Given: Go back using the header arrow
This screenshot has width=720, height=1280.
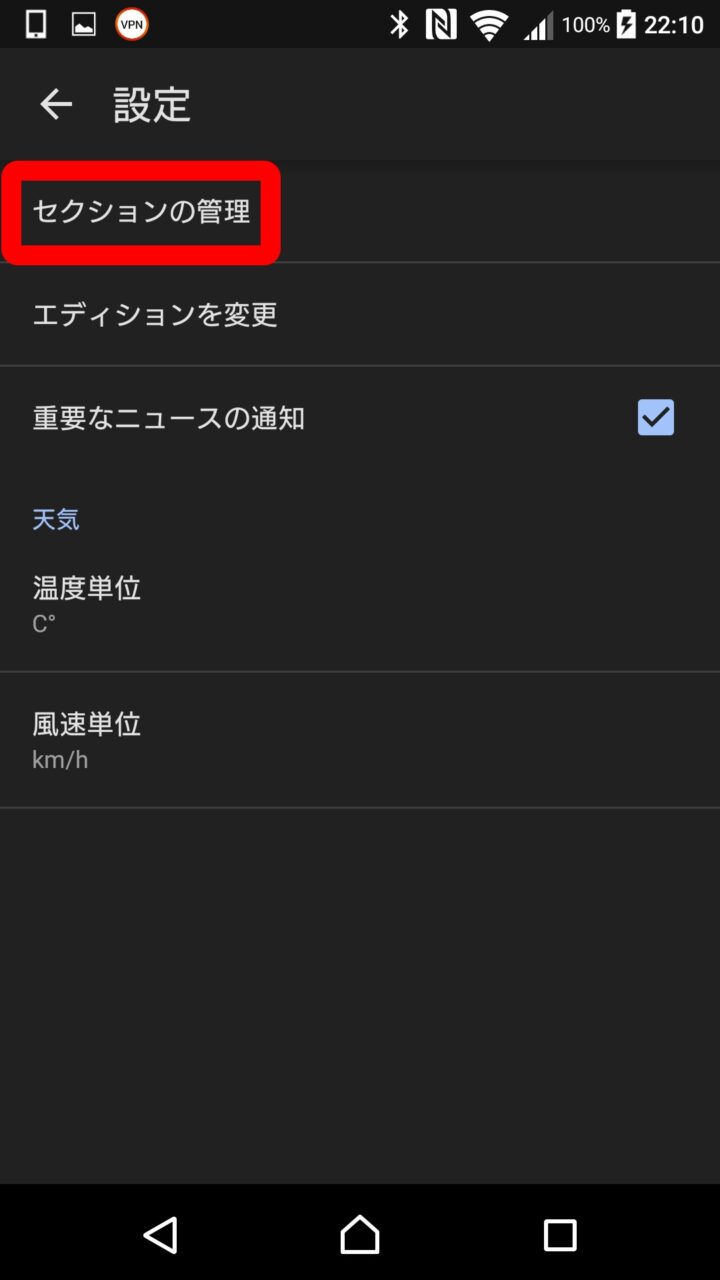Looking at the screenshot, I should pyautogui.click(x=56, y=104).
